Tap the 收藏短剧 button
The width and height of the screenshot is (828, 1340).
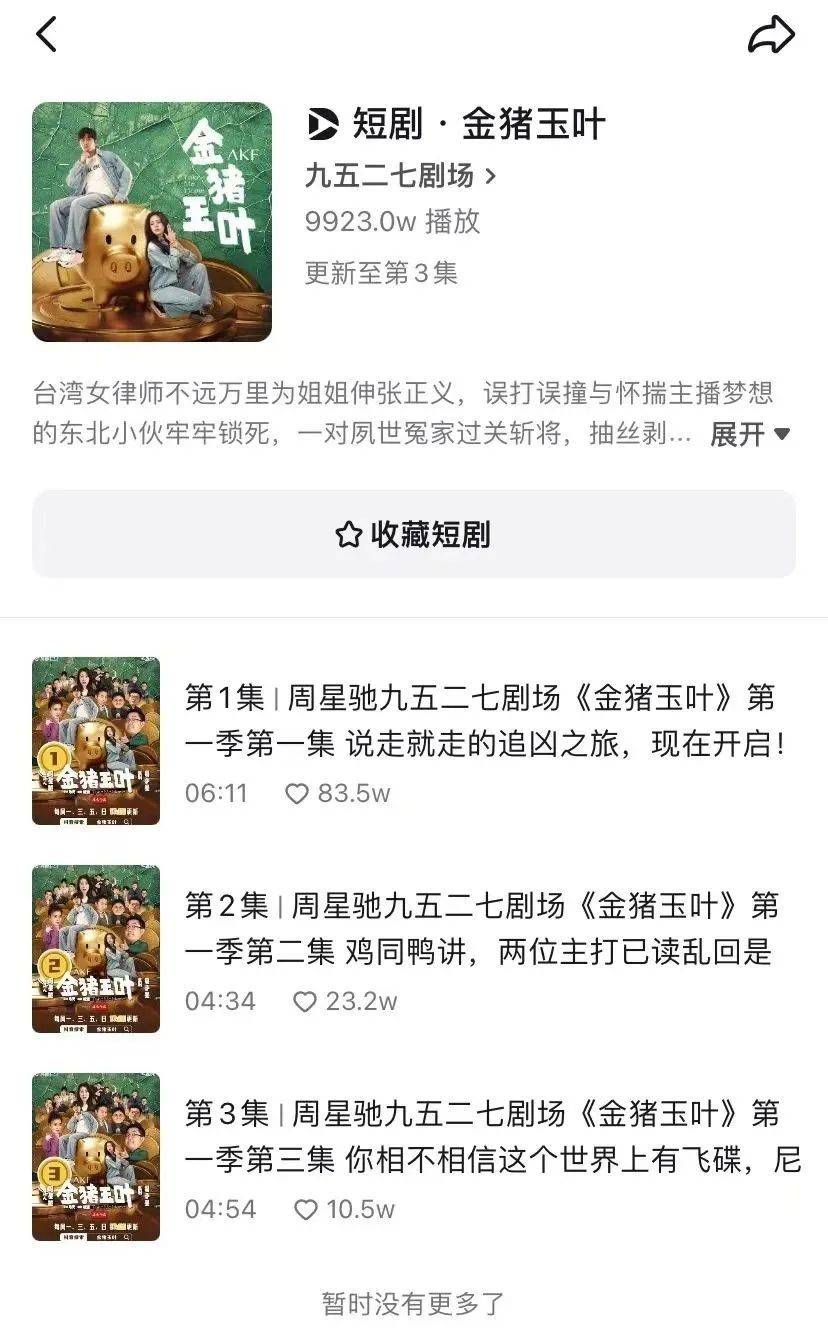click(414, 534)
